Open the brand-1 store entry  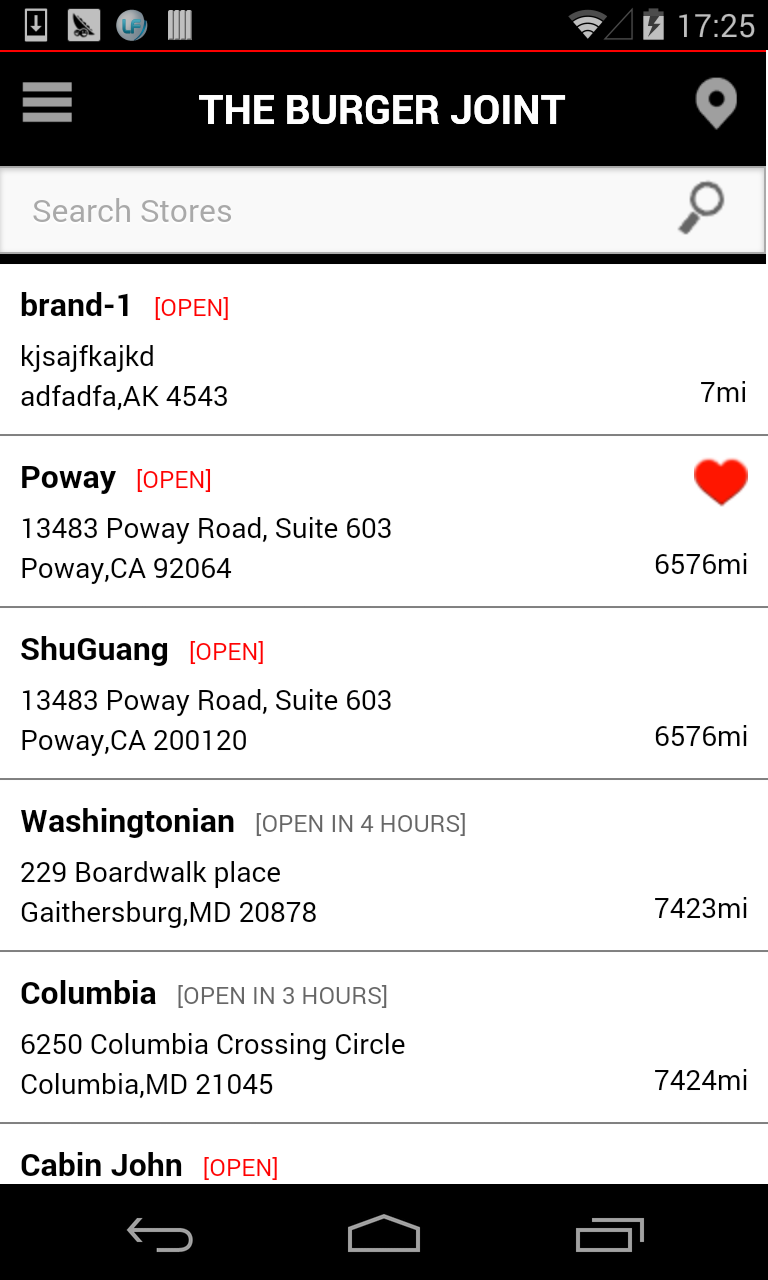pos(384,349)
